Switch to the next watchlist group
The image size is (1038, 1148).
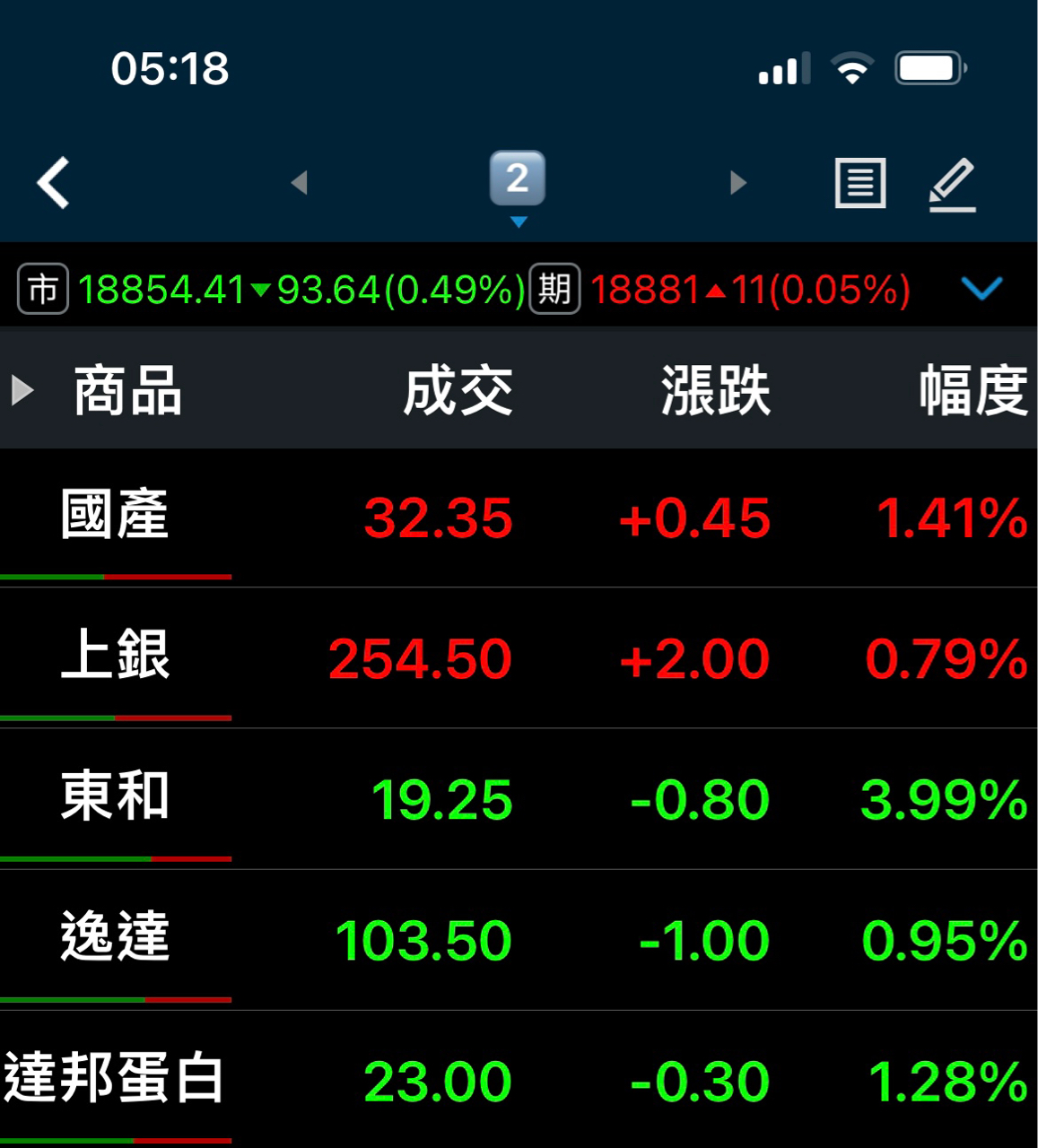pyautogui.click(x=737, y=183)
